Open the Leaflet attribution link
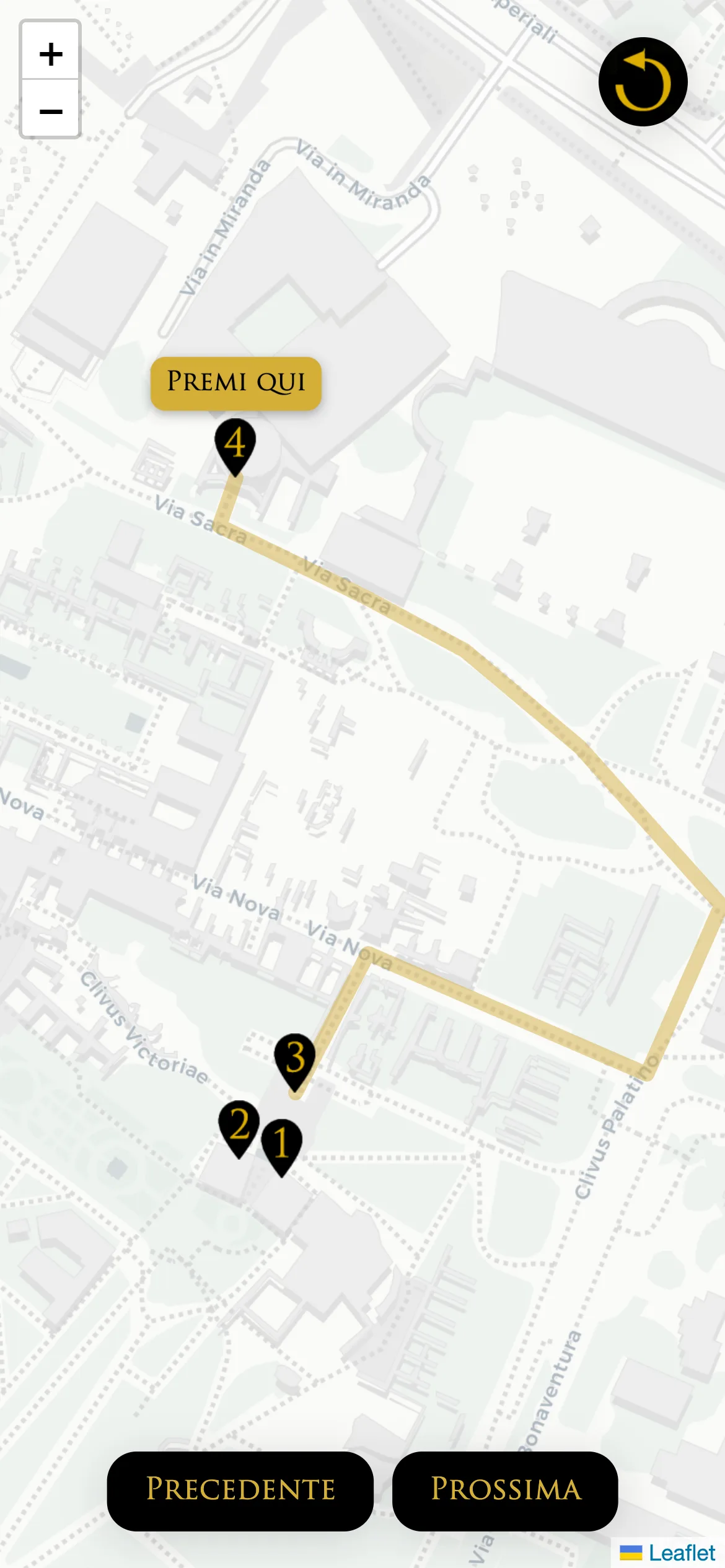The width and height of the screenshot is (725, 1568). tap(681, 1554)
